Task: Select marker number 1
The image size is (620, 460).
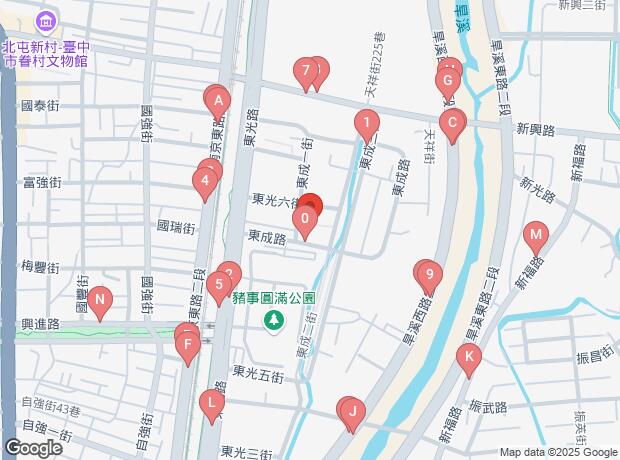Action: (367, 126)
